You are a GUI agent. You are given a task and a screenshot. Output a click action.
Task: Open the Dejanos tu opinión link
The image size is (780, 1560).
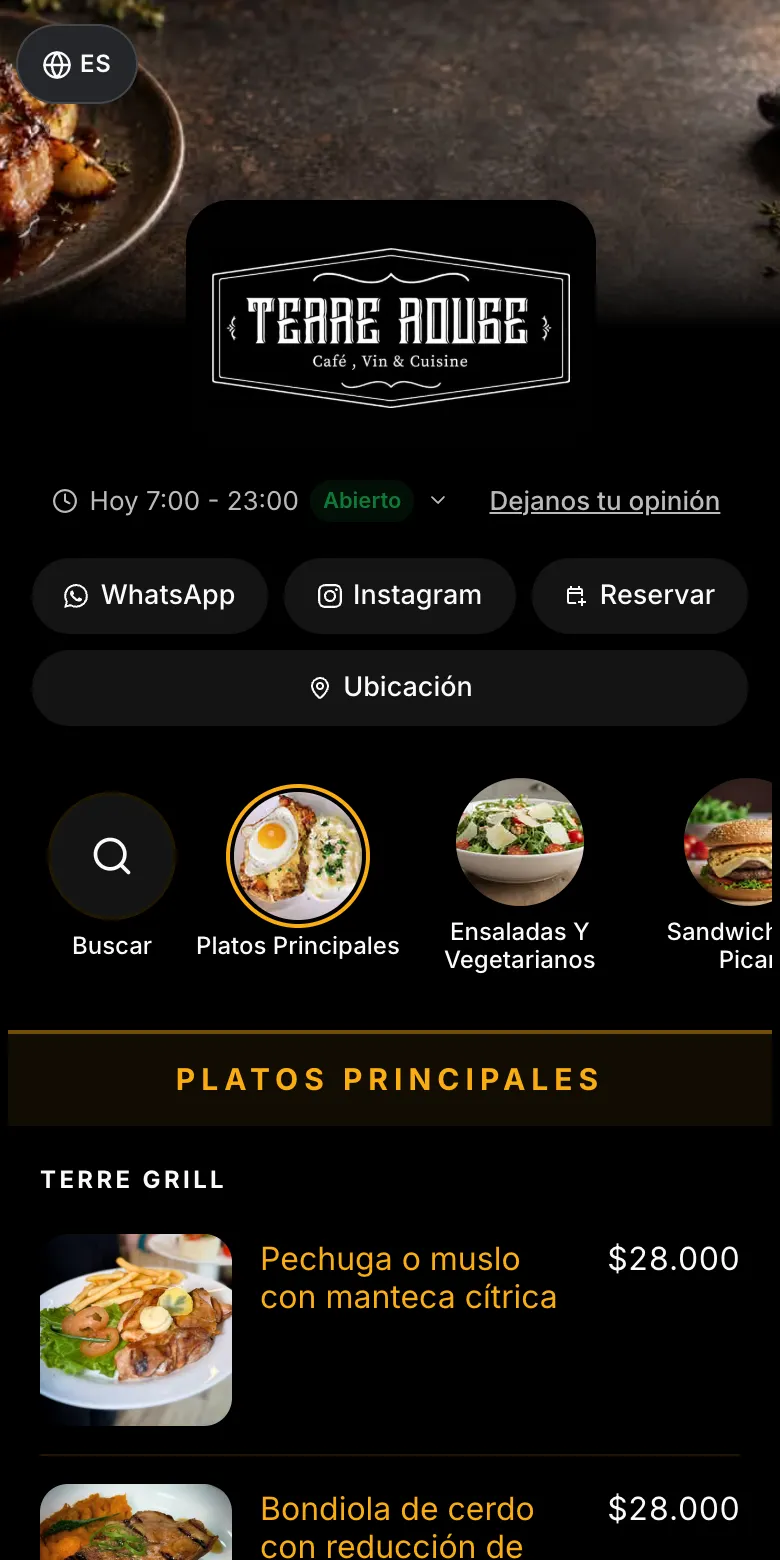click(604, 501)
